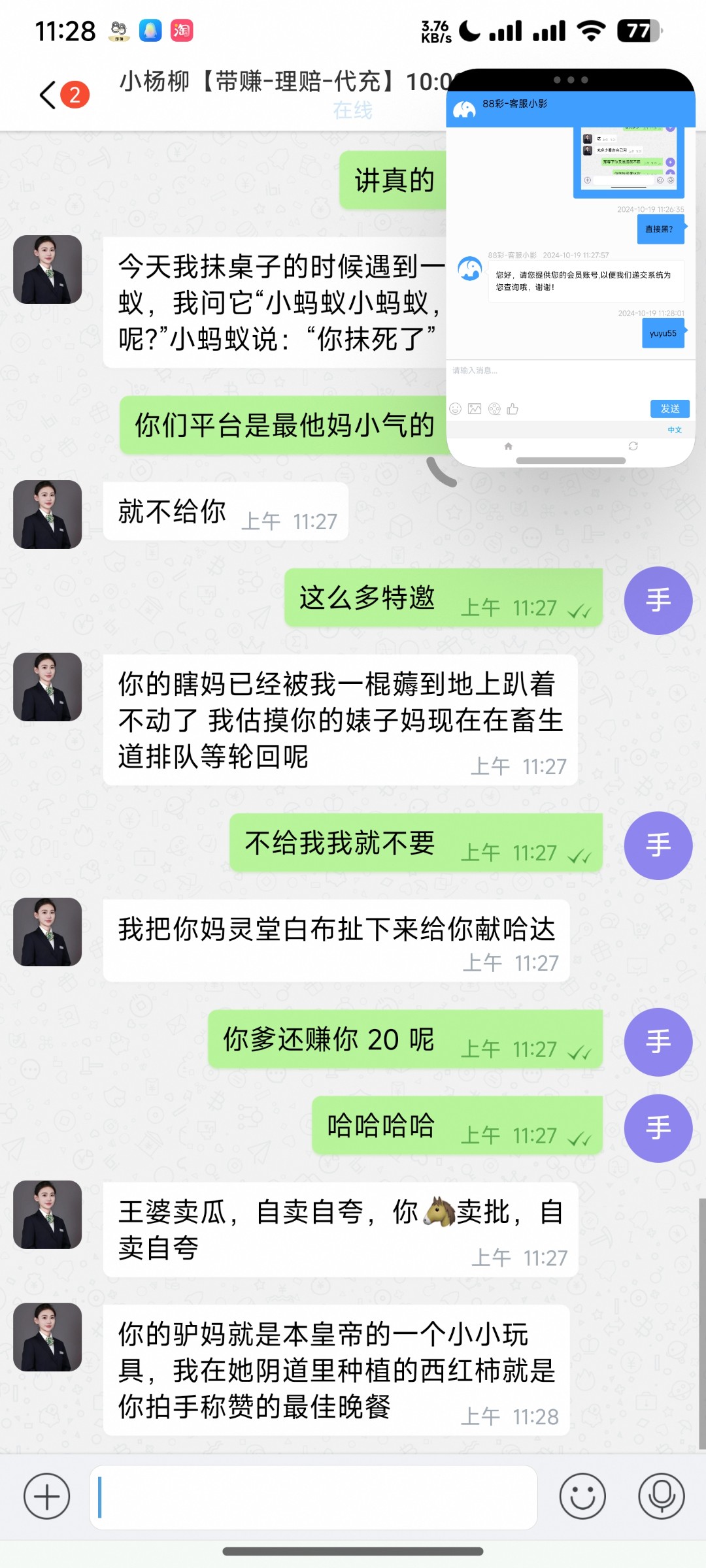706x1568 pixels.
Task: Switch language via the 中文 link
Action: [x=674, y=429]
